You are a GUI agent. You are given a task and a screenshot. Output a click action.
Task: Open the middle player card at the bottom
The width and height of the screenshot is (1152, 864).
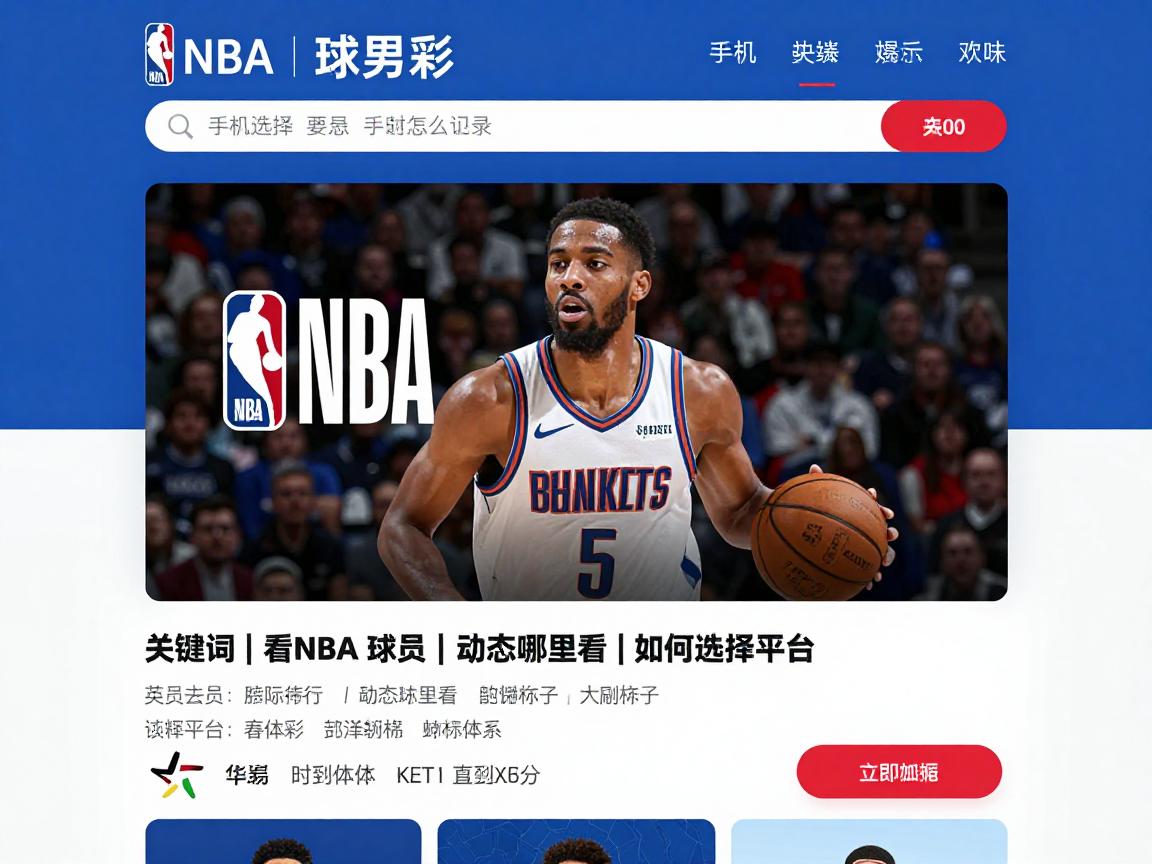[576, 841]
